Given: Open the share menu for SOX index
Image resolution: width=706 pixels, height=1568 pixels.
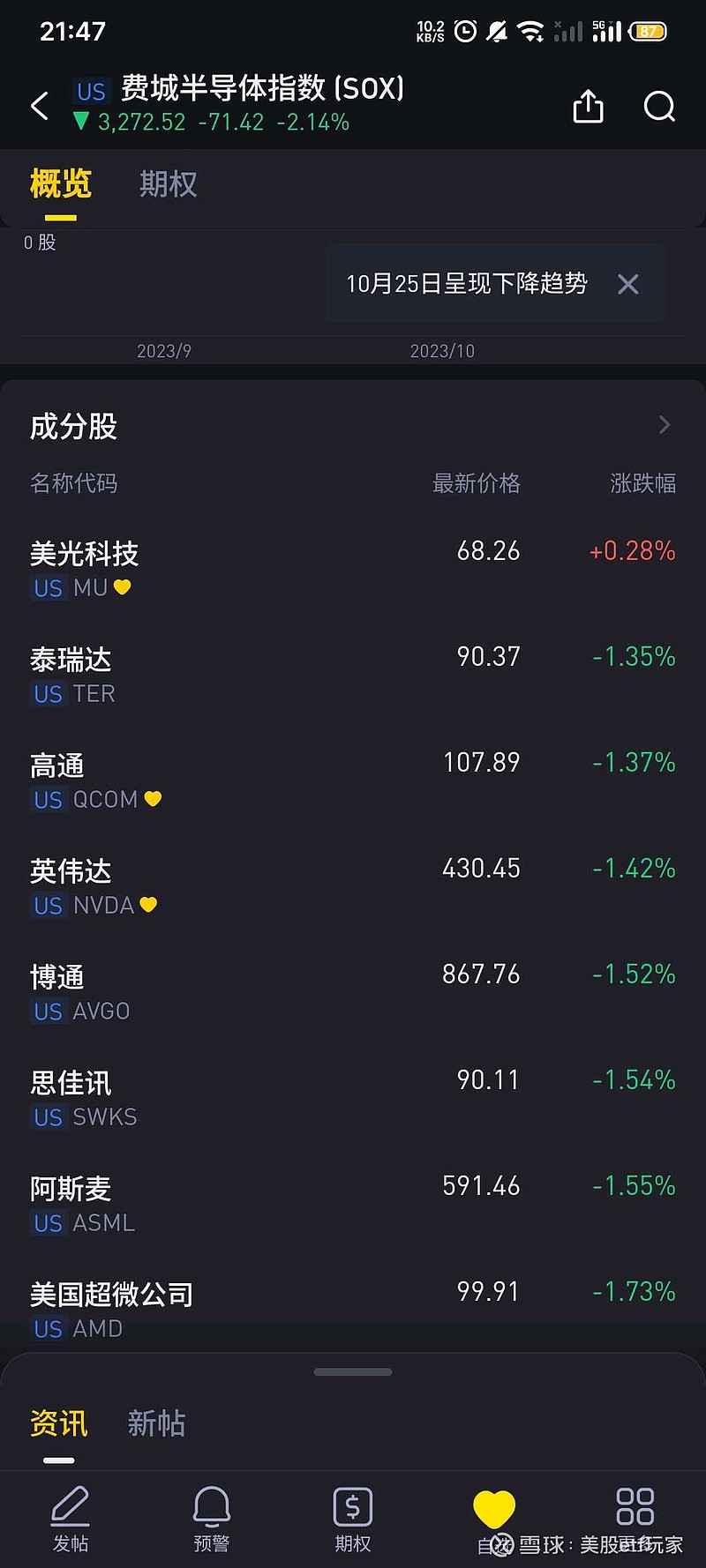Looking at the screenshot, I should pyautogui.click(x=588, y=106).
